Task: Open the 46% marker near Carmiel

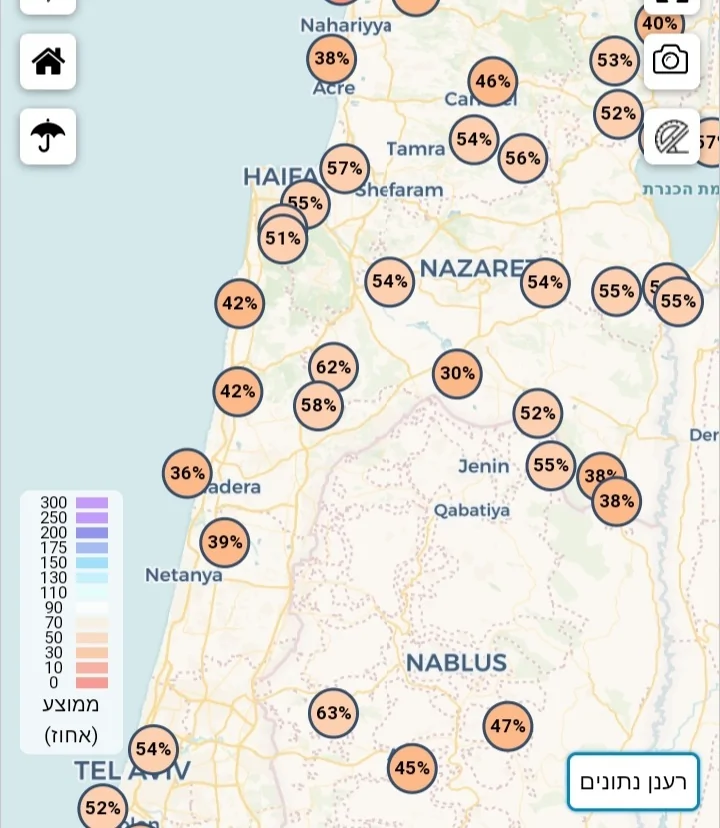Action: tap(492, 82)
